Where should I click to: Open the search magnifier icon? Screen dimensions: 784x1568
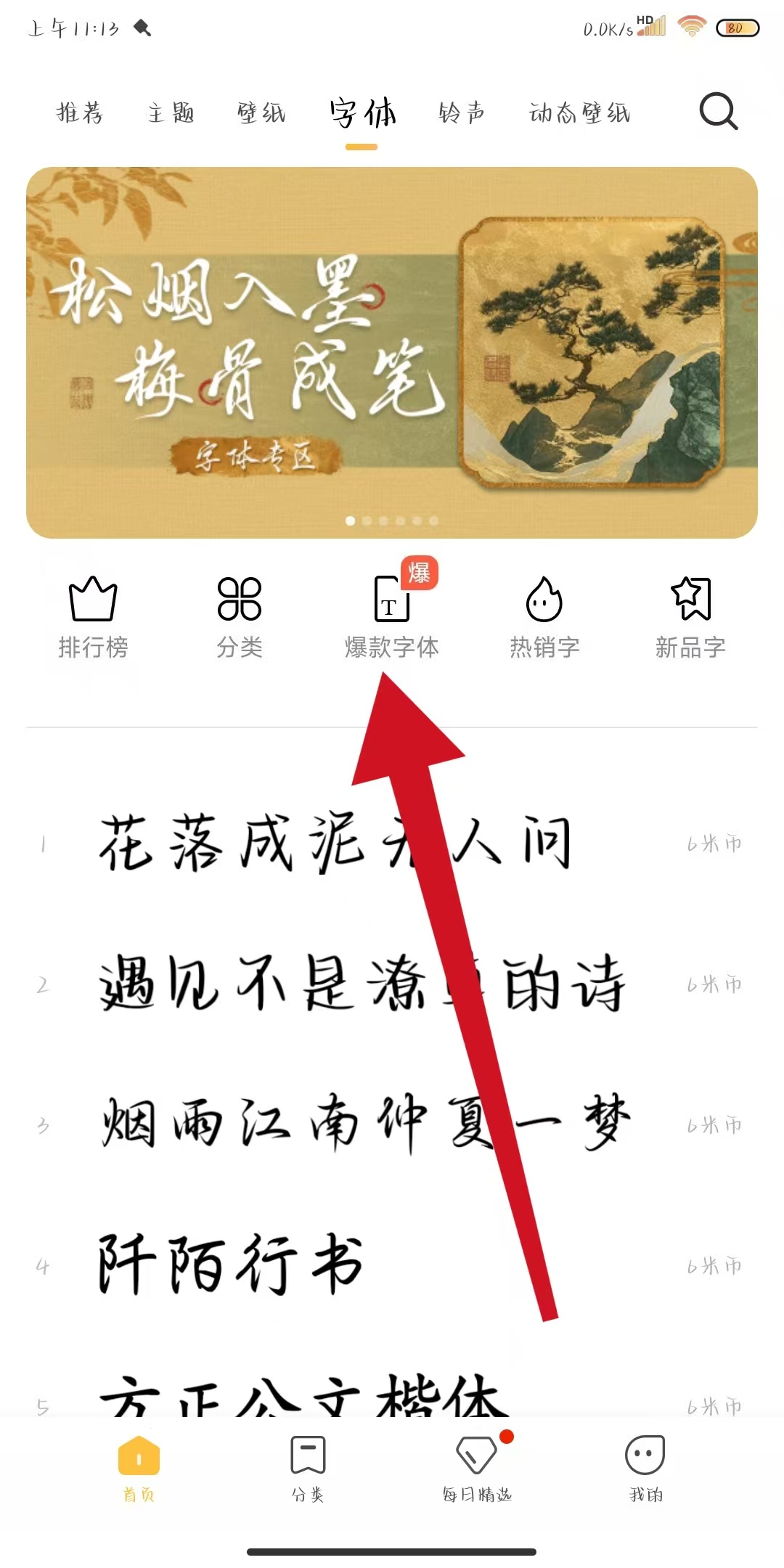click(718, 112)
